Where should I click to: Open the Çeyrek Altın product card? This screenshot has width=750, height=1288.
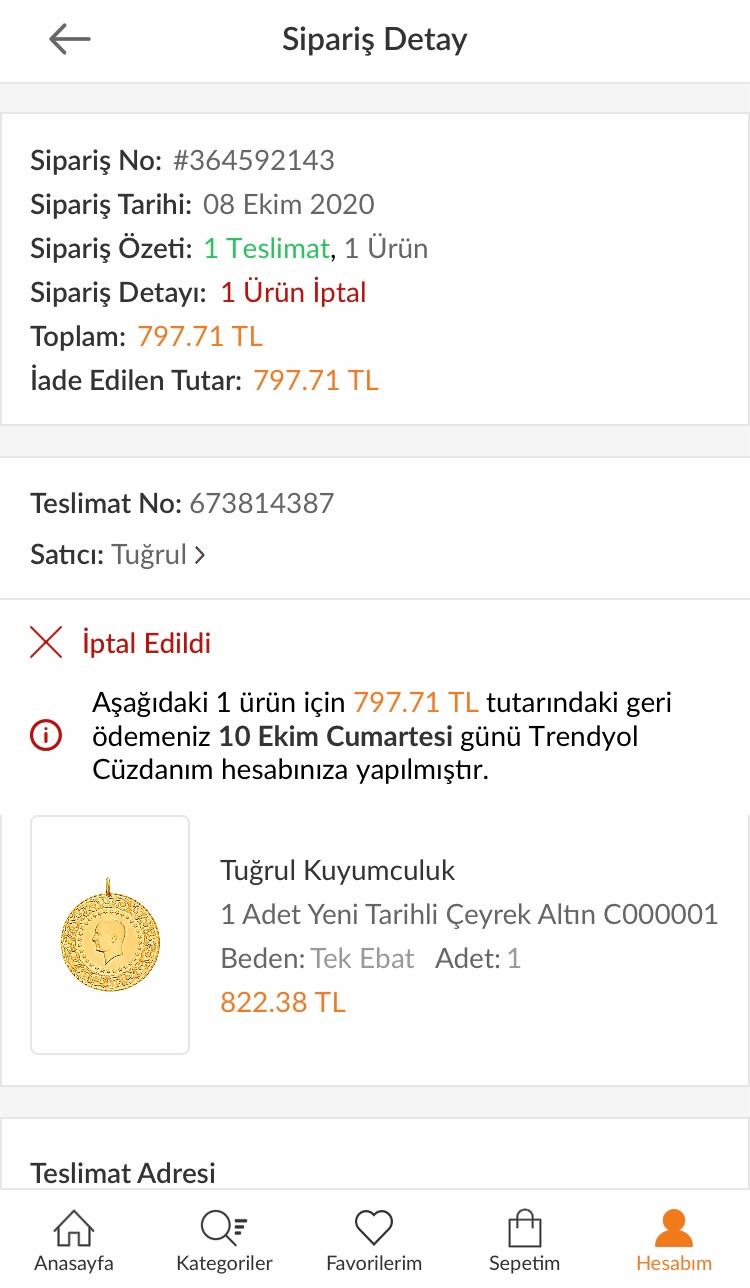point(375,935)
